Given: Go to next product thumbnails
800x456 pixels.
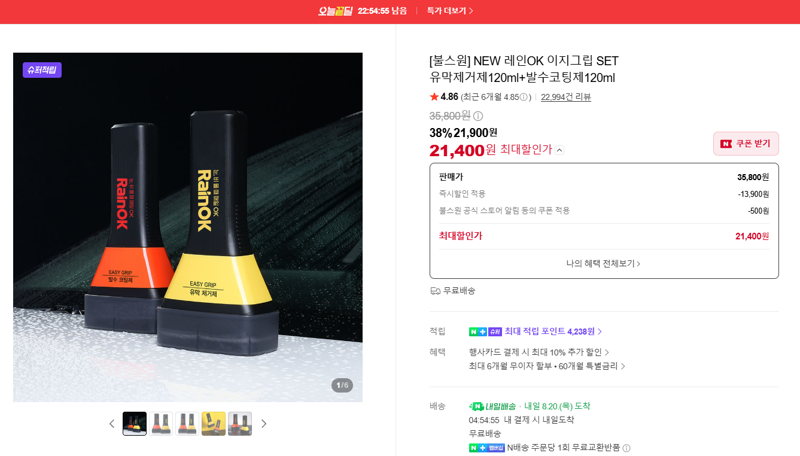Looking at the screenshot, I should click(x=263, y=424).
